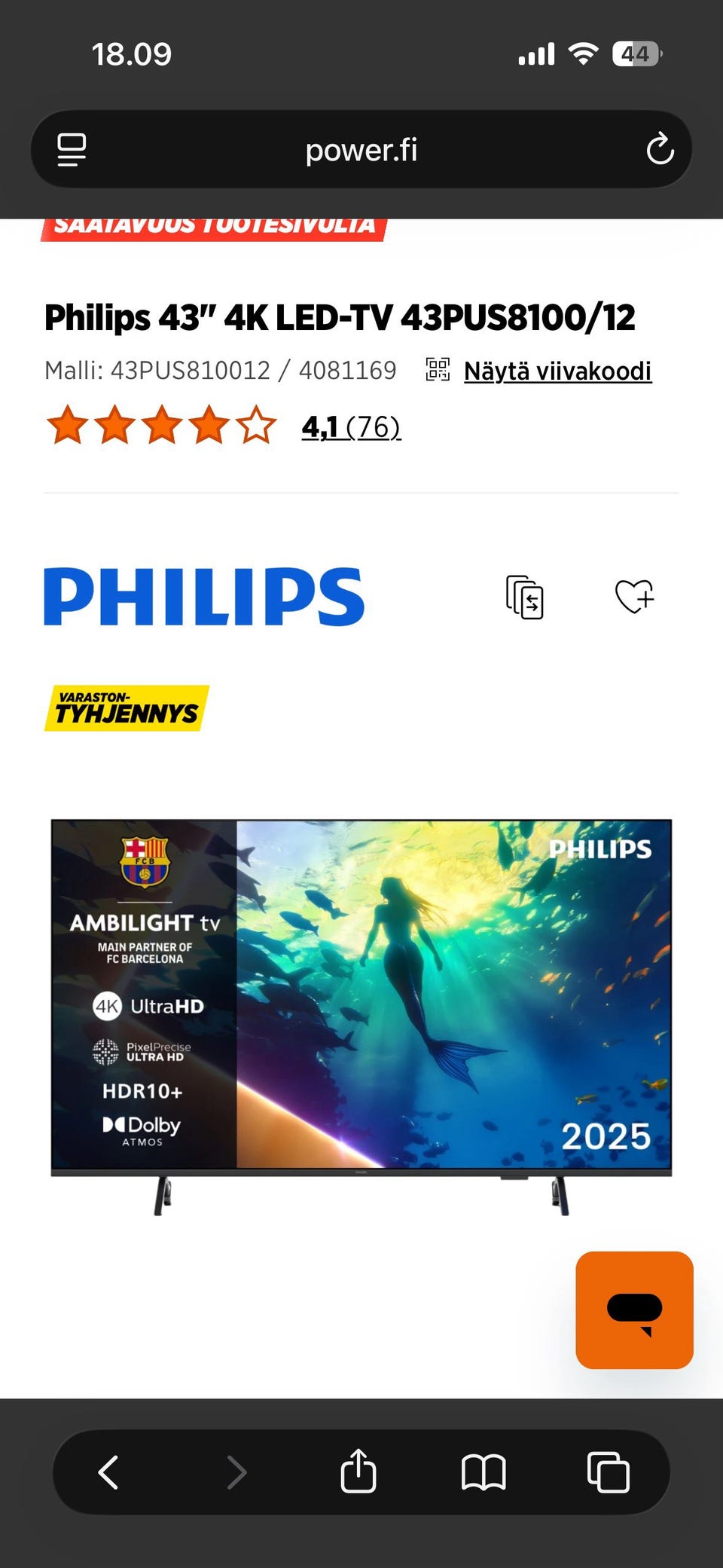Open Safari bookmarks
Screen dimensions: 723x1568
click(484, 1472)
